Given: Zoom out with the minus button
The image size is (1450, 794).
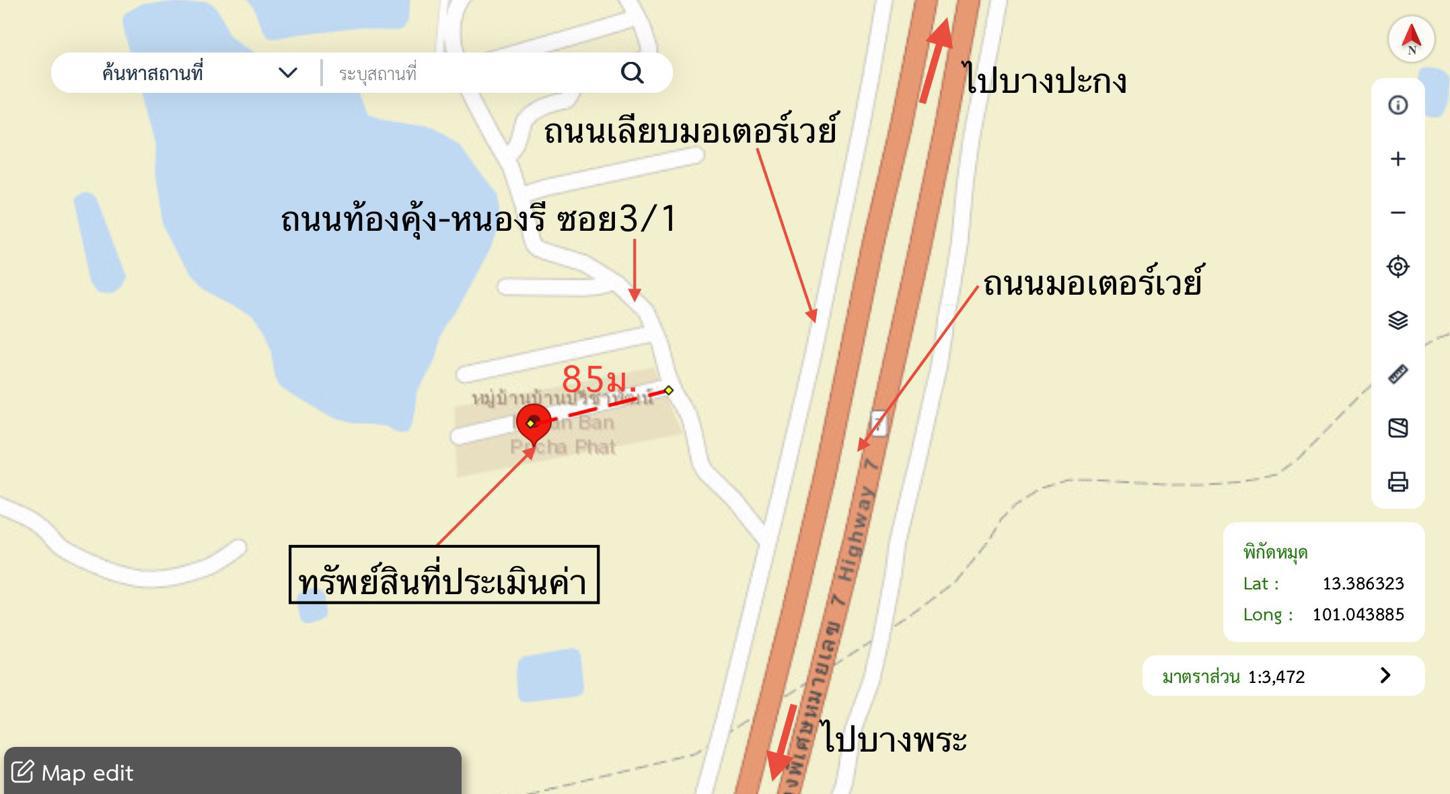Looking at the screenshot, I should coord(1398,213).
